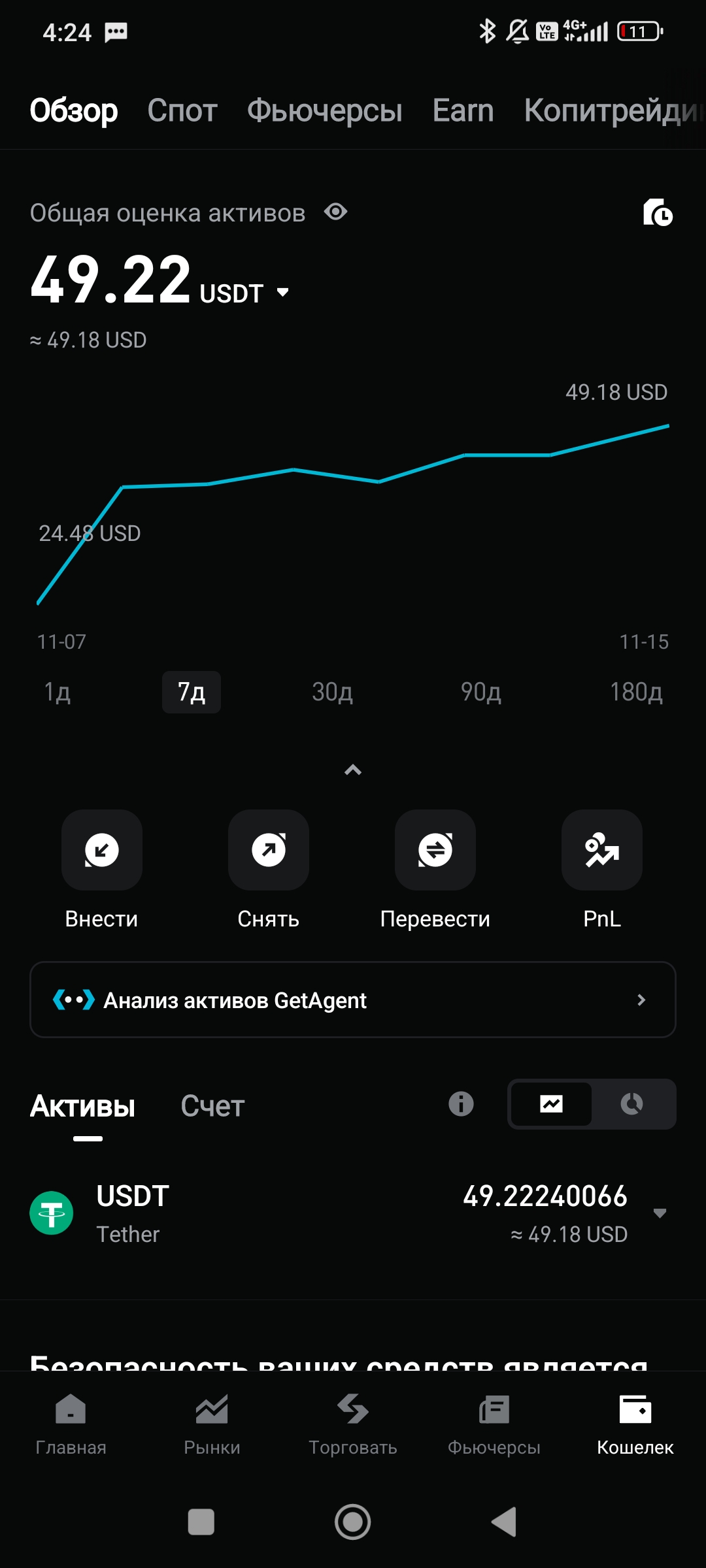This screenshot has width=706, height=1568.
Task: Open the Торговать section
Action: (353, 1423)
